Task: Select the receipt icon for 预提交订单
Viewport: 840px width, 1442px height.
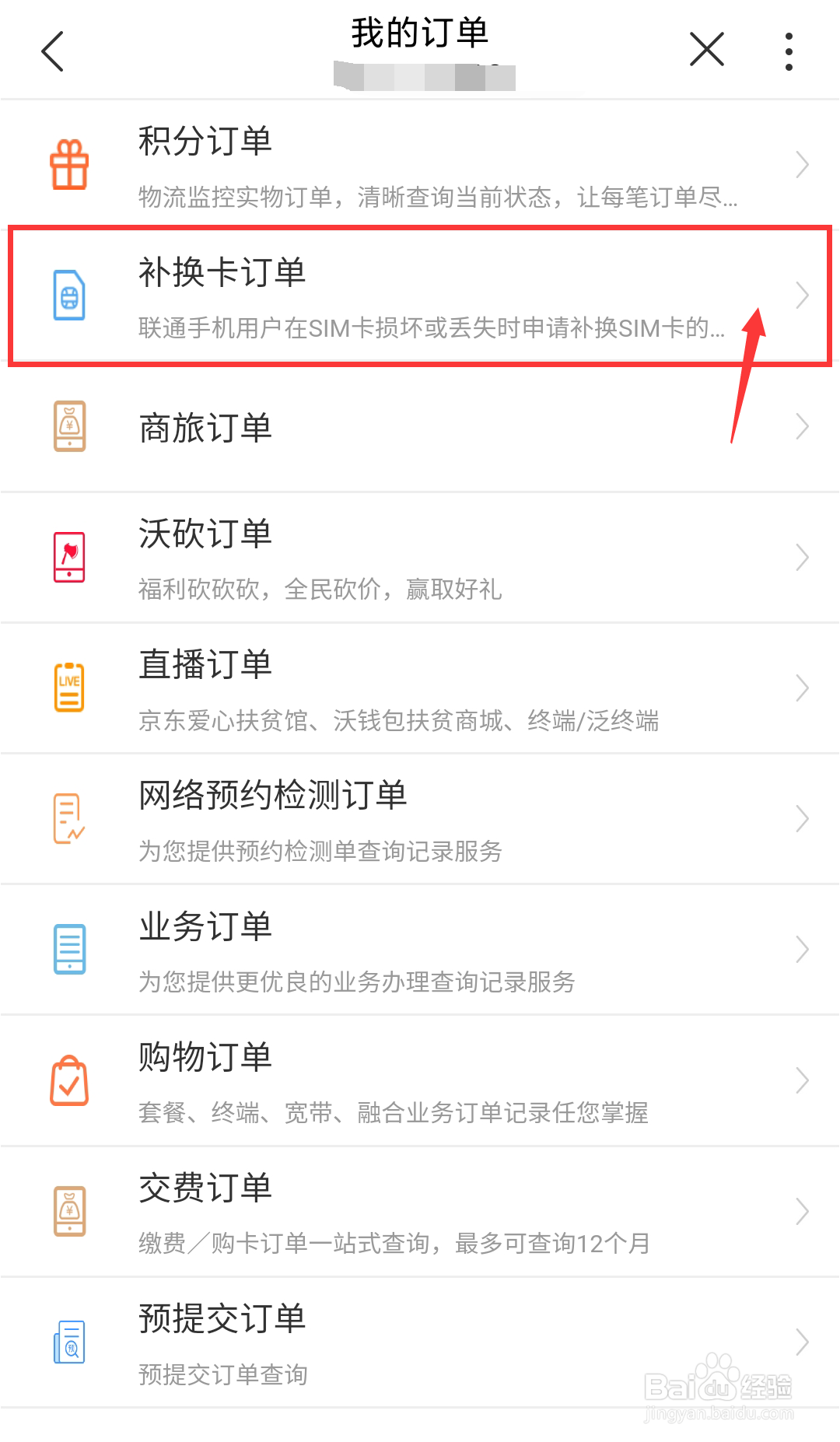Action: tap(69, 1340)
